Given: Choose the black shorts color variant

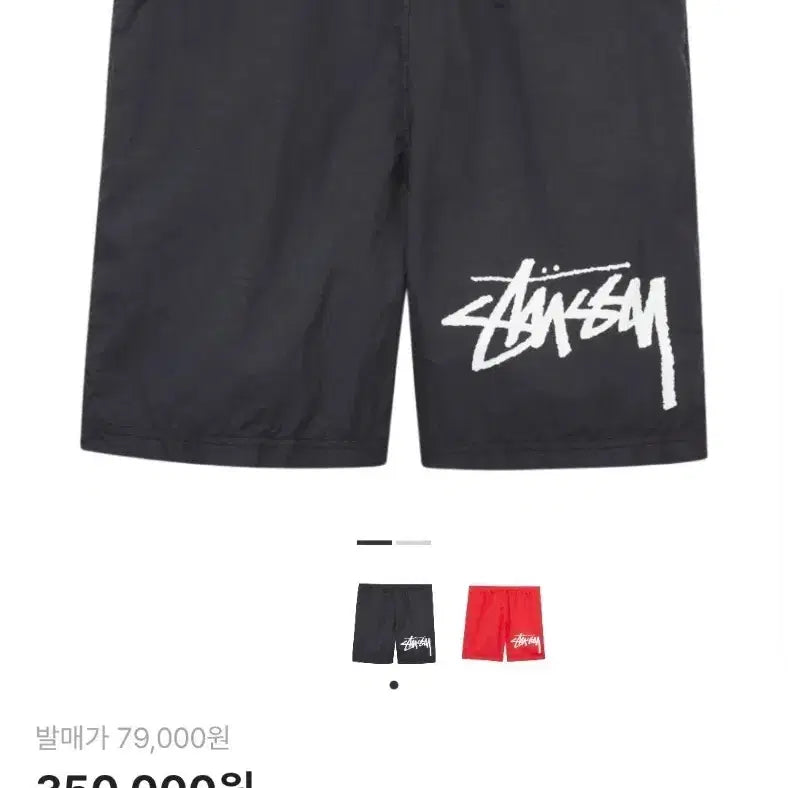Looking at the screenshot, I should (393, 624).
